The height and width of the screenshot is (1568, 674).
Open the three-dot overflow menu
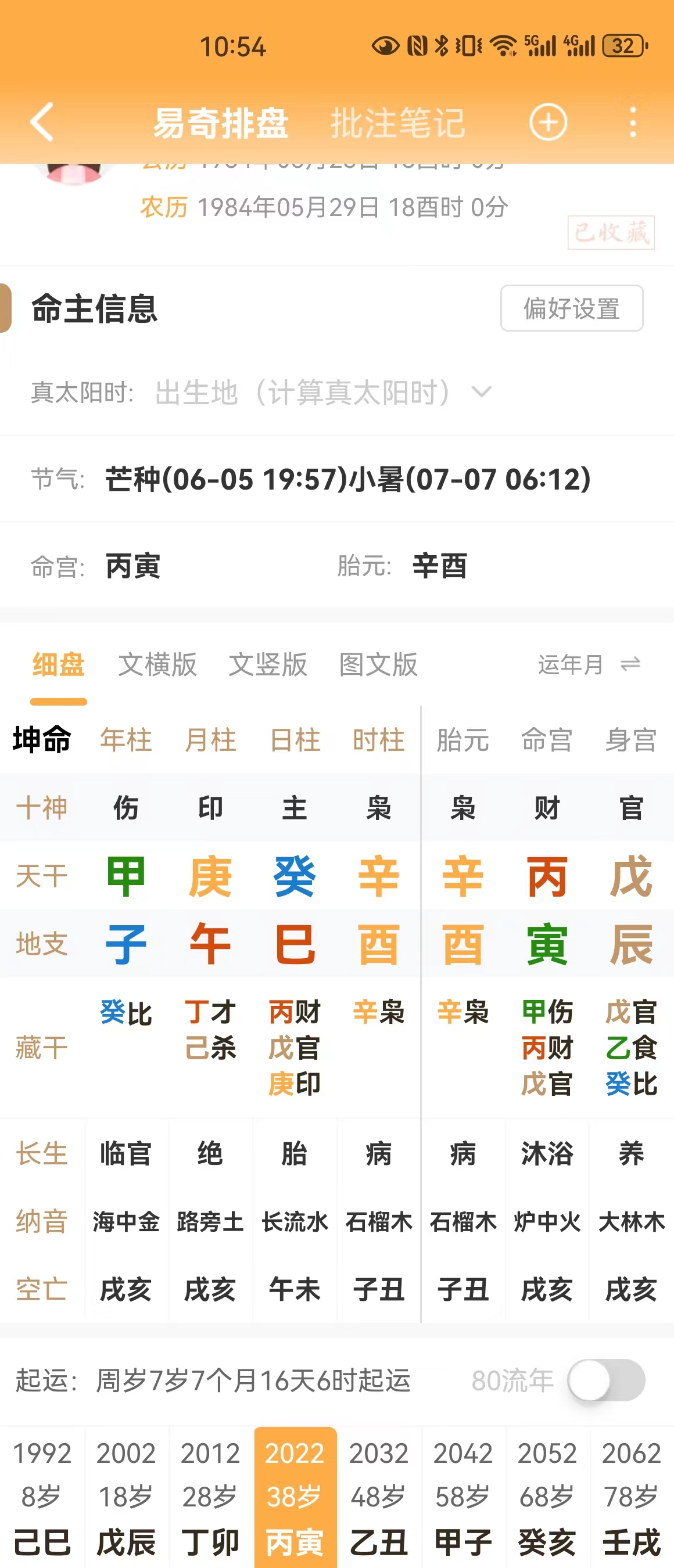point(633,123)
